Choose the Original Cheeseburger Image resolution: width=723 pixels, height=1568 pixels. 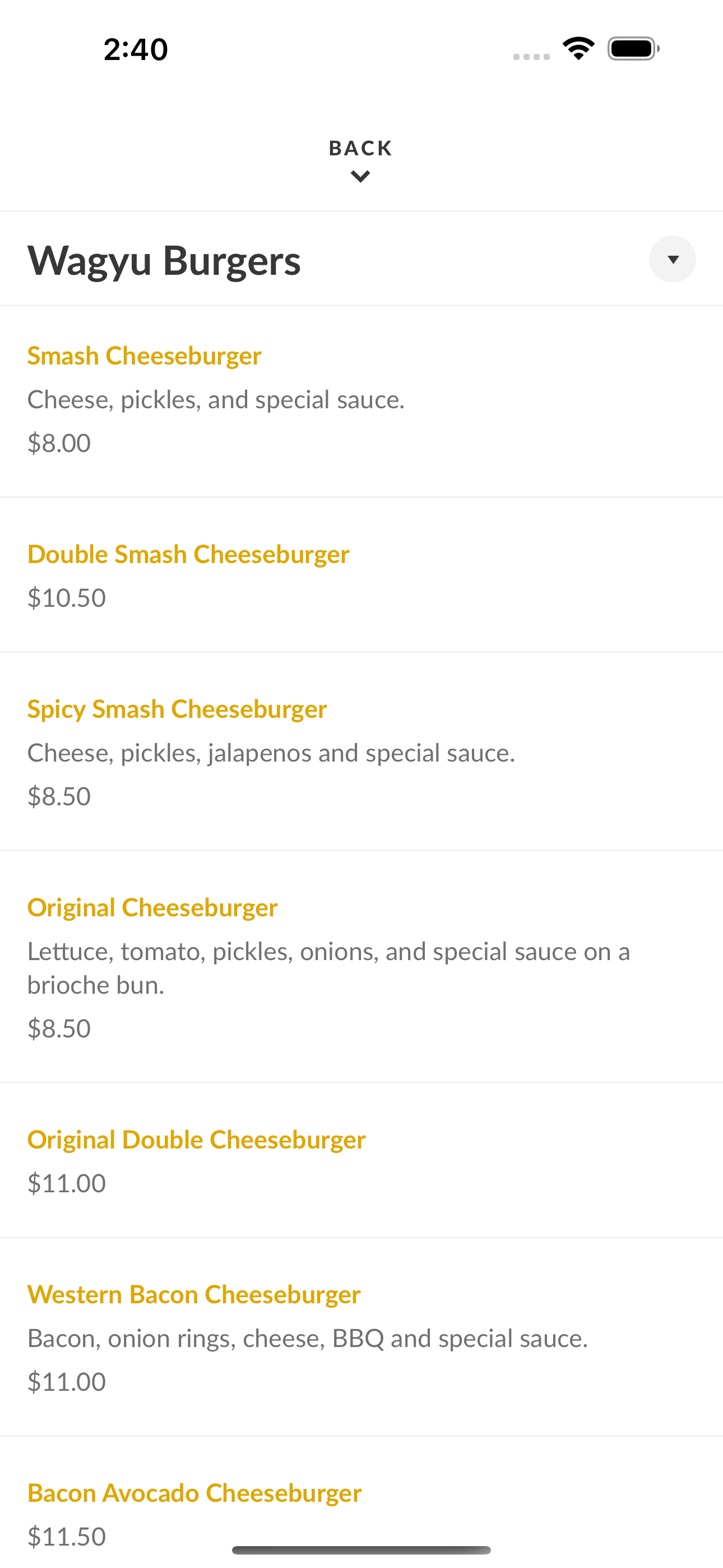click(361, 967)
